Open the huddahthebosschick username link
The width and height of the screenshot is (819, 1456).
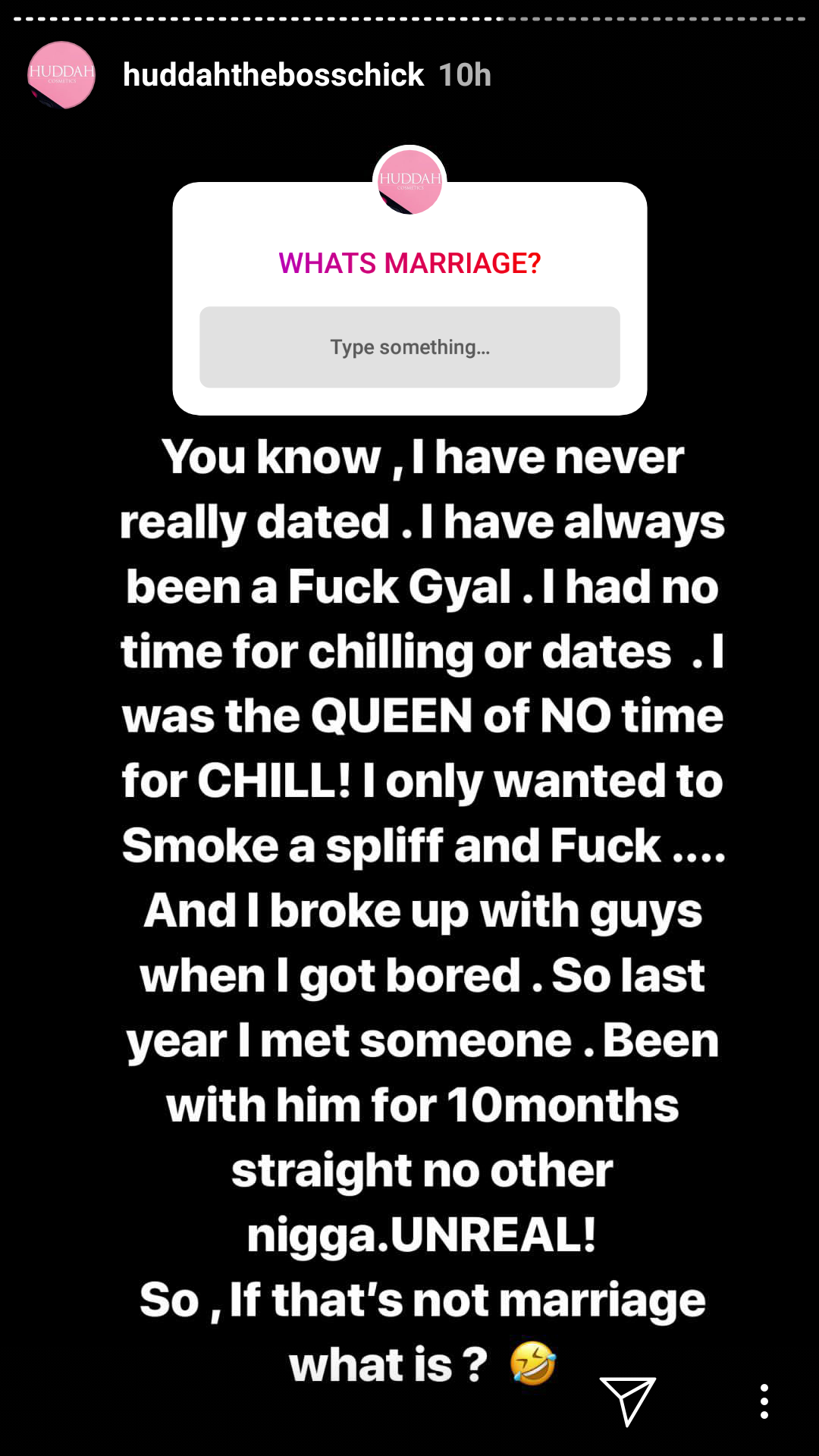(273, 75)
